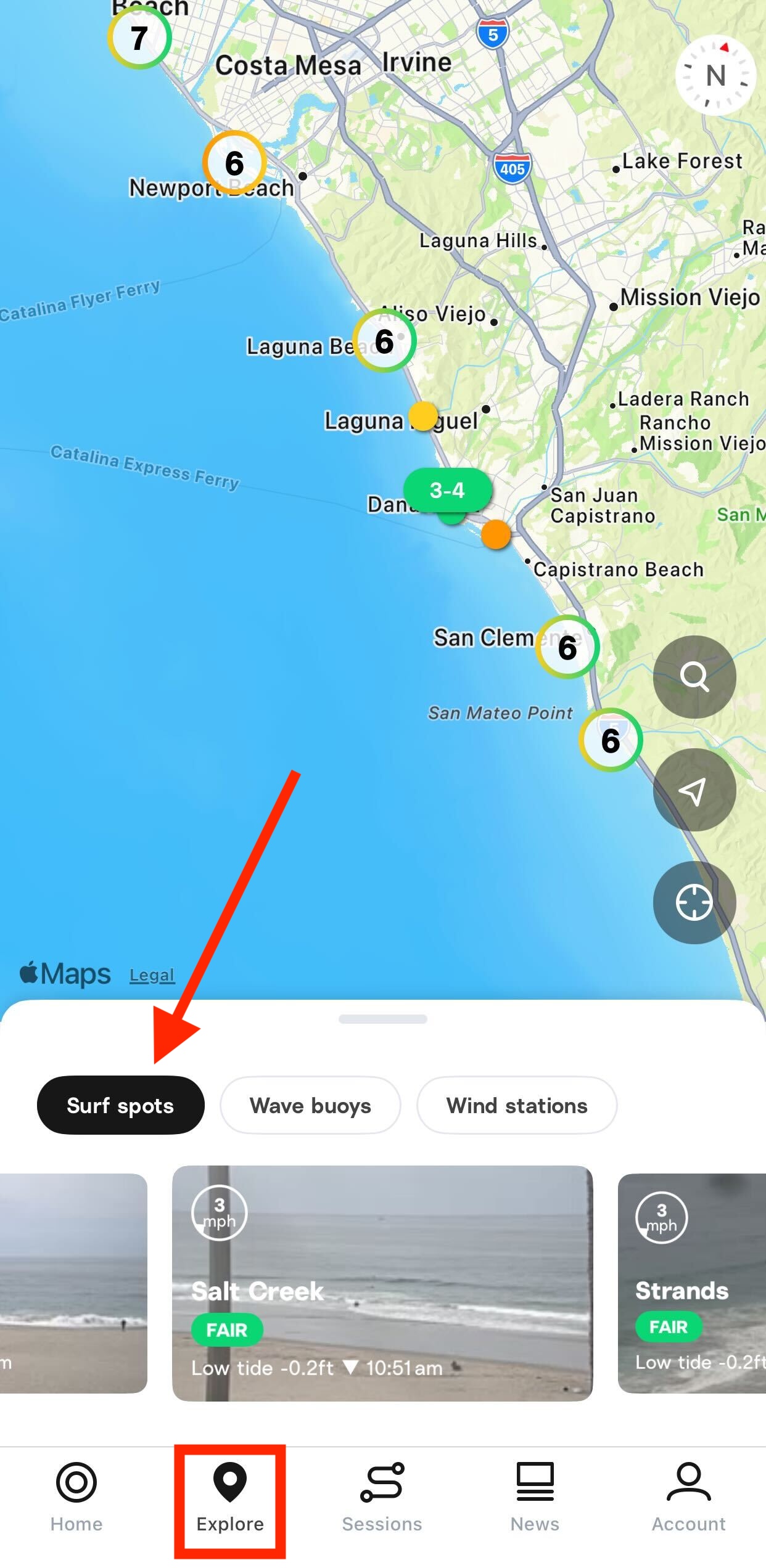Viewport: 766px width, 1568px height.
Task: Go to the Home tab
Action: [76, 1498]
